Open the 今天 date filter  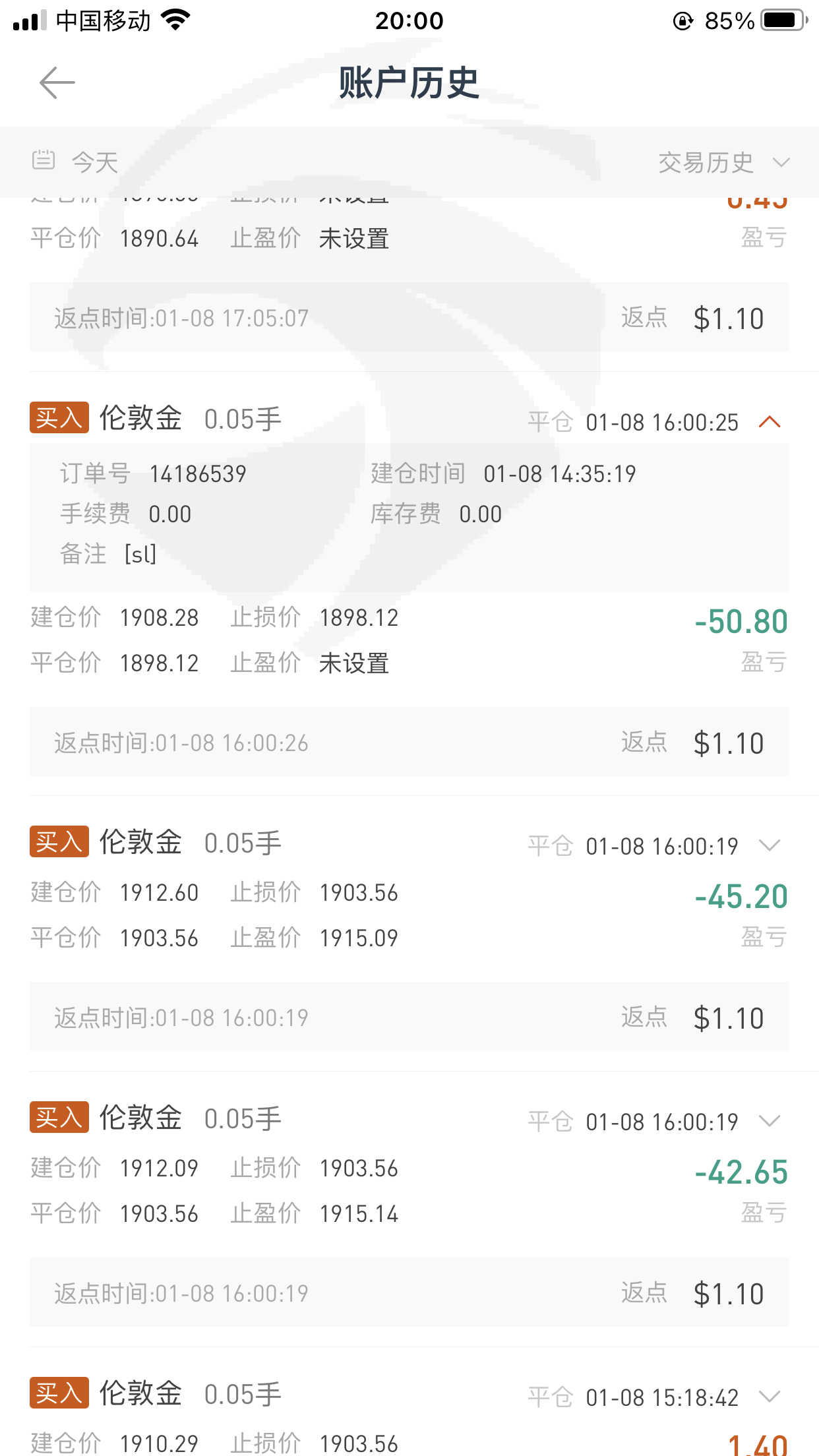click(x=75, y=162)
